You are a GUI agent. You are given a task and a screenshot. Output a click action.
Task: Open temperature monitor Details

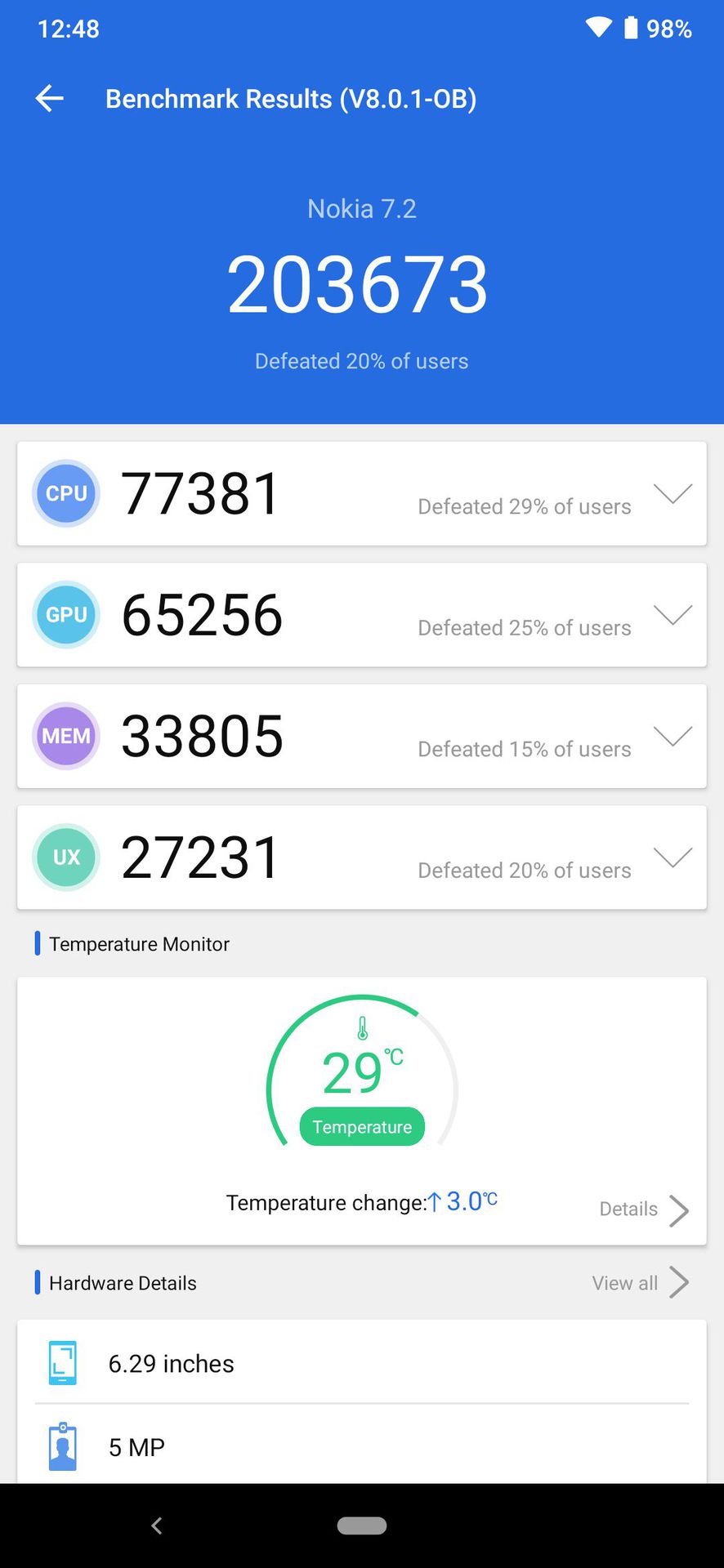643,1209
